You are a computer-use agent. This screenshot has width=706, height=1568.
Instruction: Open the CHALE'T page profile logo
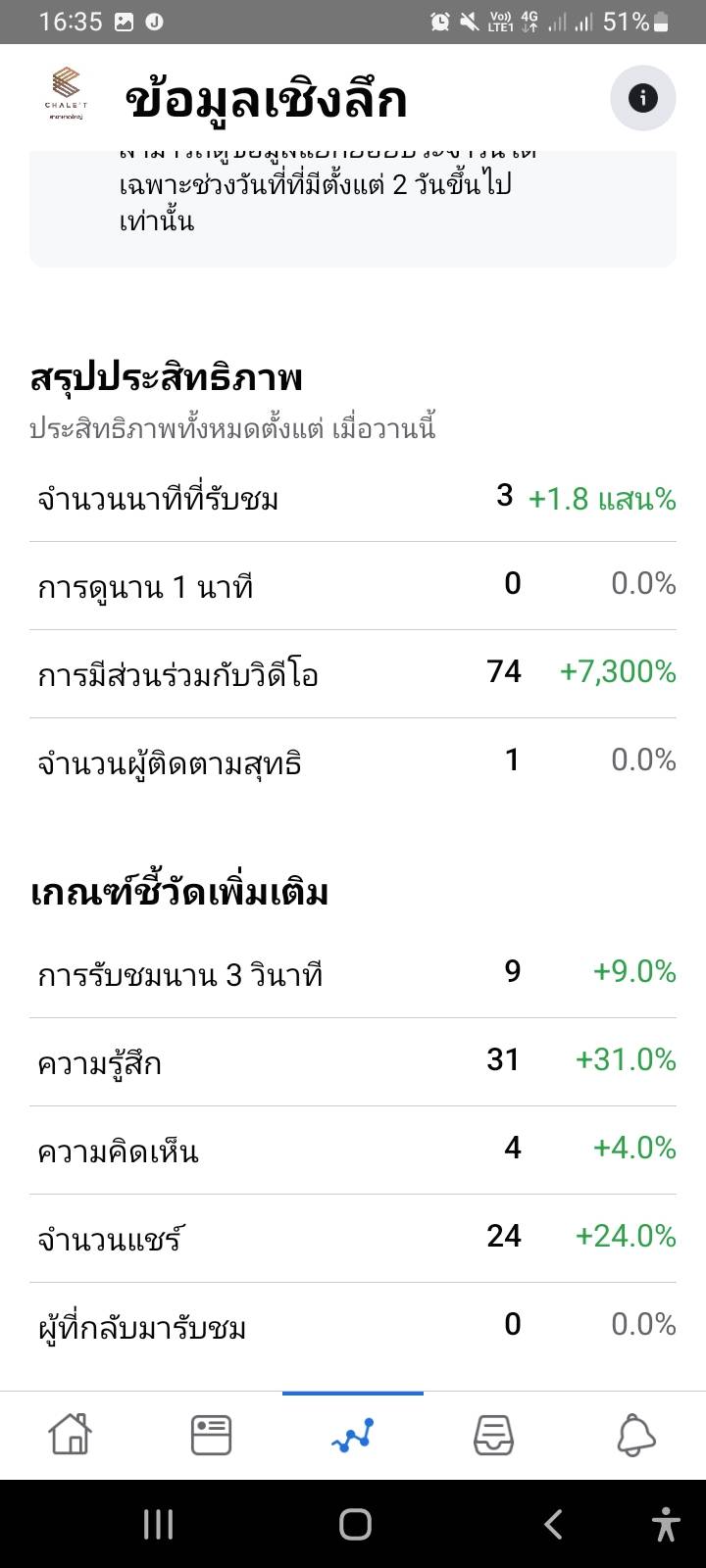tap(68, 95)
